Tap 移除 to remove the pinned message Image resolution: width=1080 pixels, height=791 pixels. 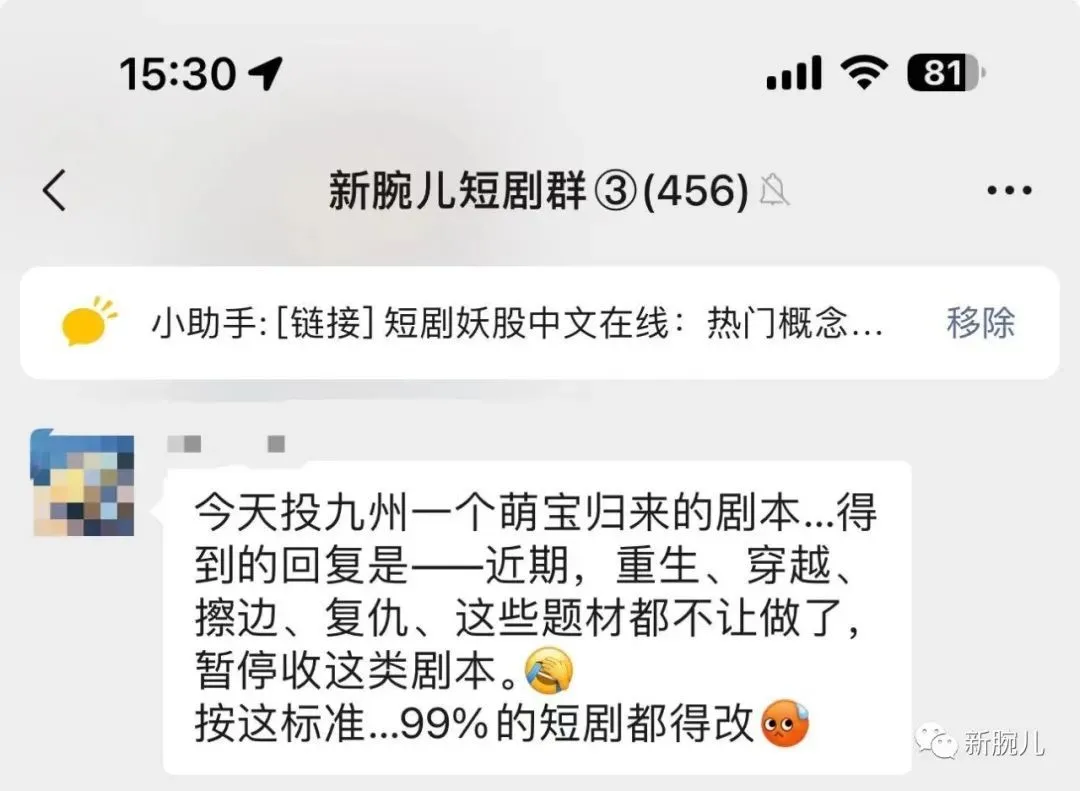[x=980, y=323]
